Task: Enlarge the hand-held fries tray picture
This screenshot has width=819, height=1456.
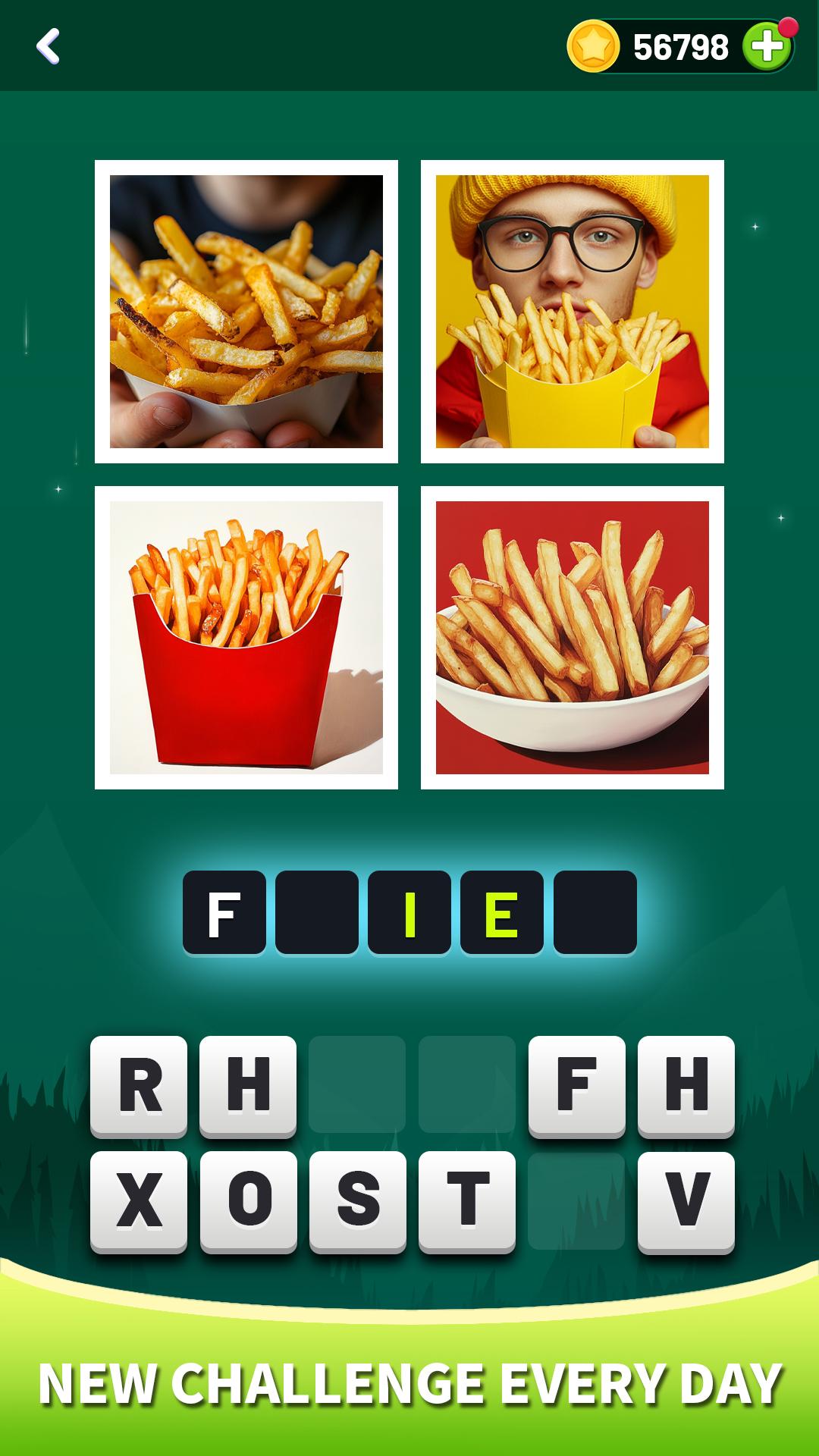Action: [246, 312]
